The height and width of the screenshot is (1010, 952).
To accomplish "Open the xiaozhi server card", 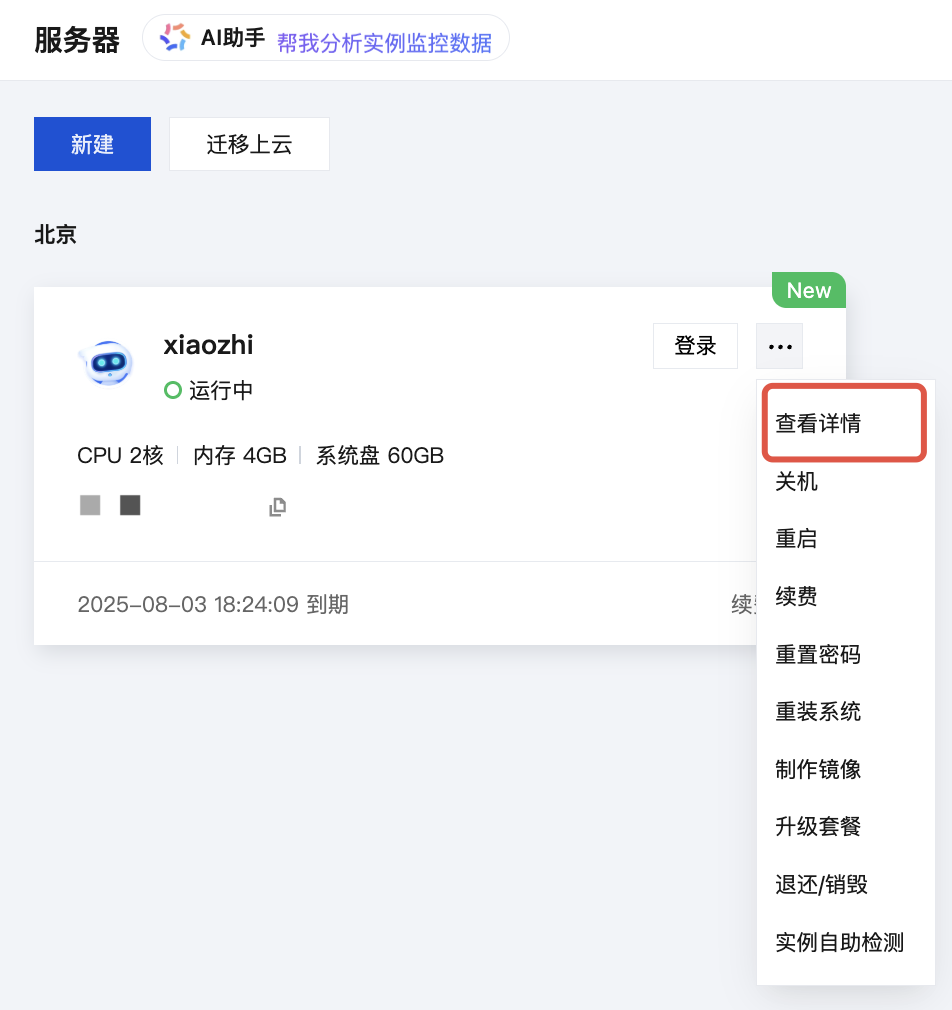I will click(x=208, y=345).
